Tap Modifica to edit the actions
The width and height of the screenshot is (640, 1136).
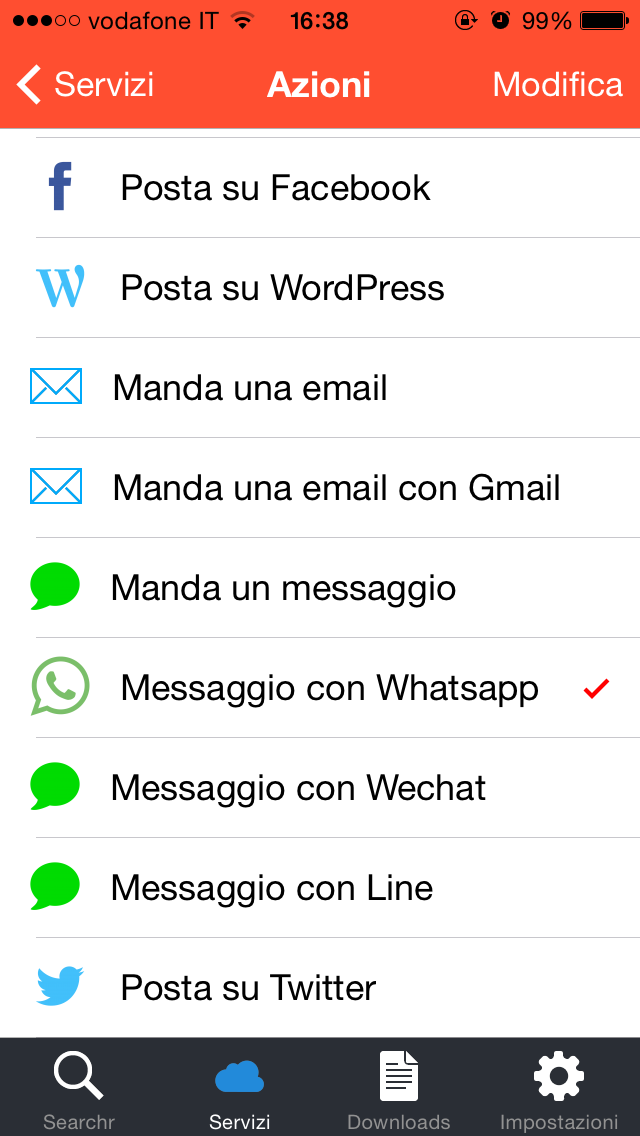pos(557,85)
